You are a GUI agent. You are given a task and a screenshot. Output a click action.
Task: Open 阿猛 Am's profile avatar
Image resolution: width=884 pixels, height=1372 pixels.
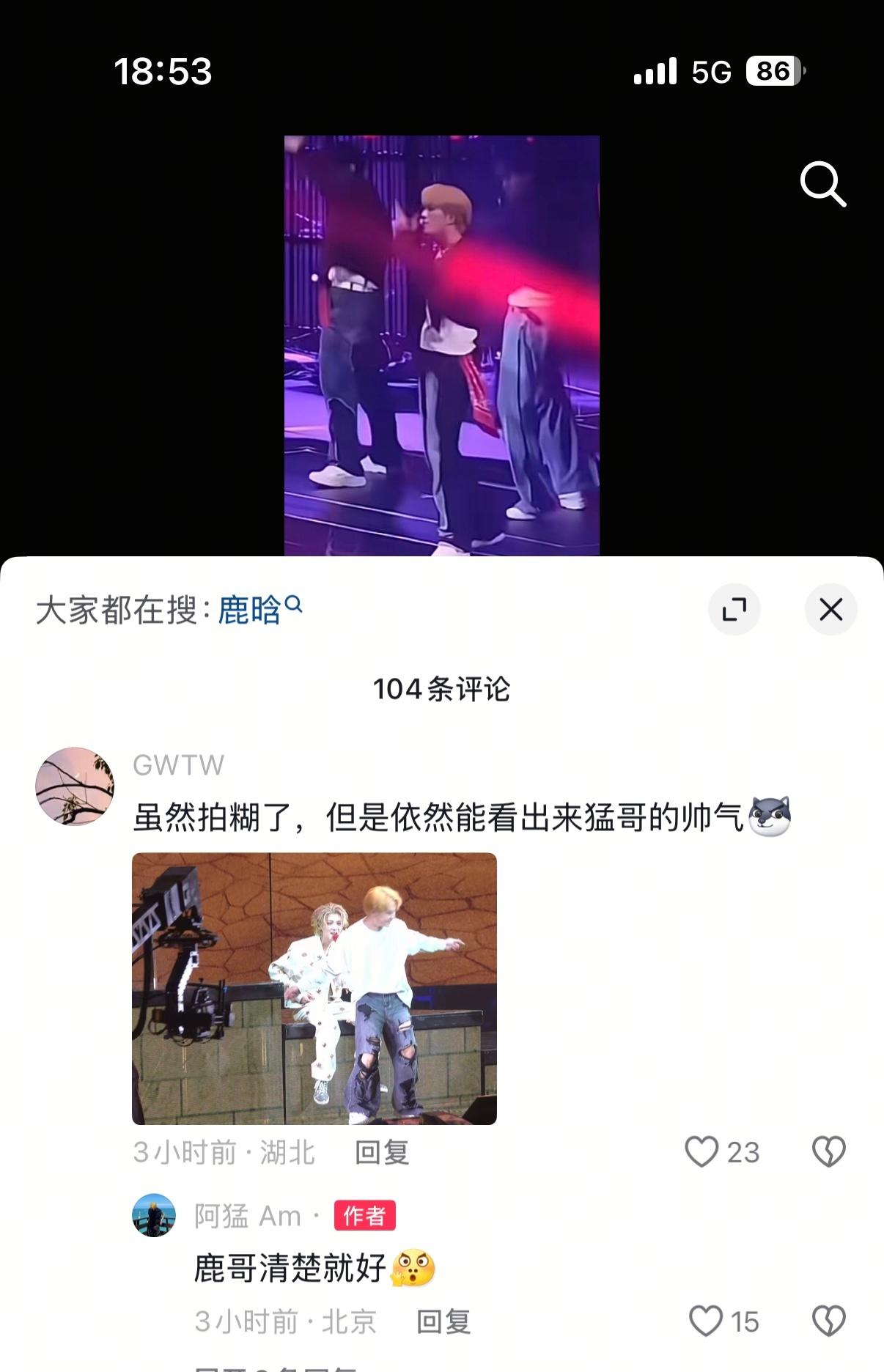click(154, 1215)
